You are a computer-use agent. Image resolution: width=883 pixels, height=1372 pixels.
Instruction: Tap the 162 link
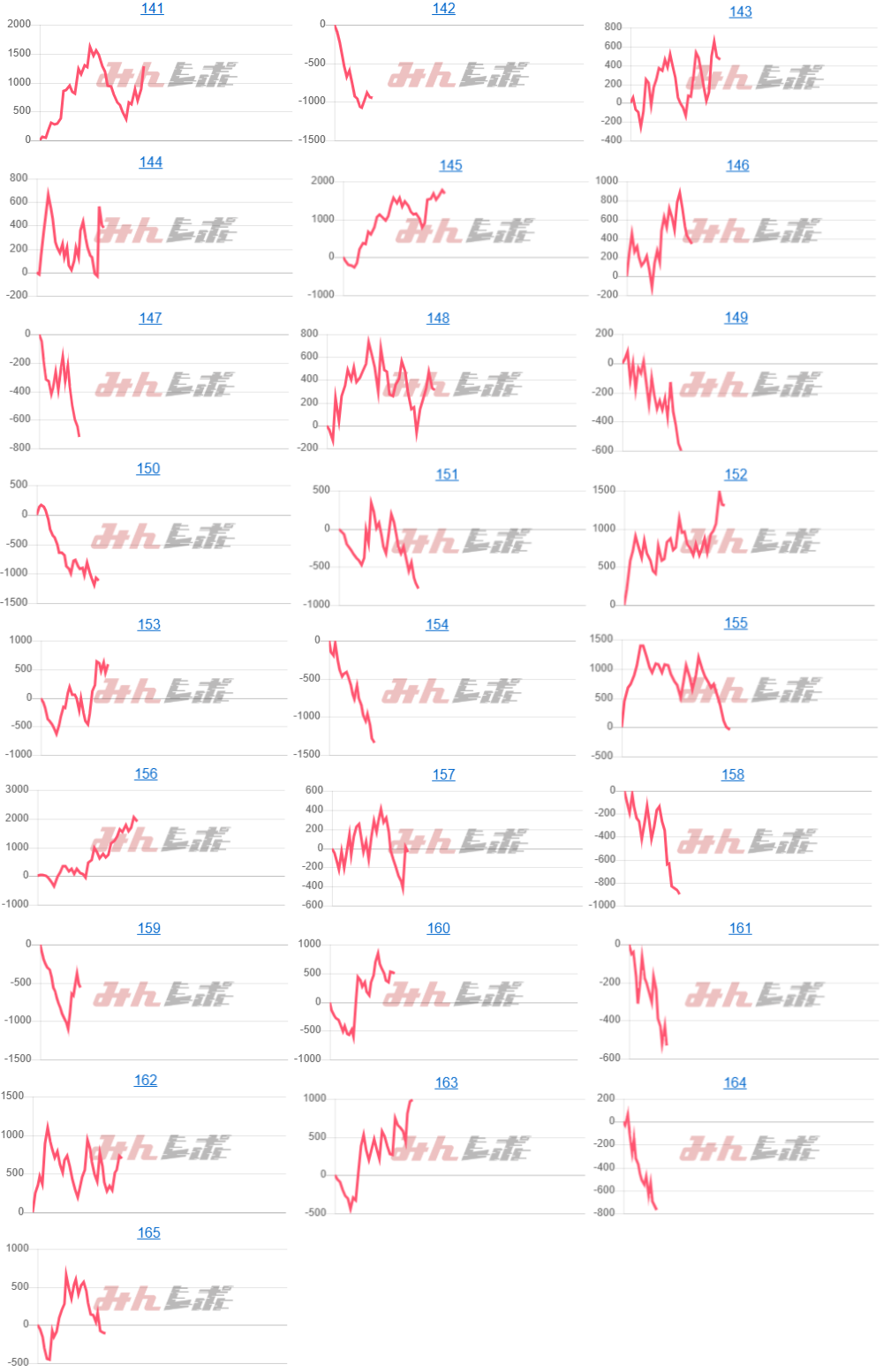point(146,1081)
